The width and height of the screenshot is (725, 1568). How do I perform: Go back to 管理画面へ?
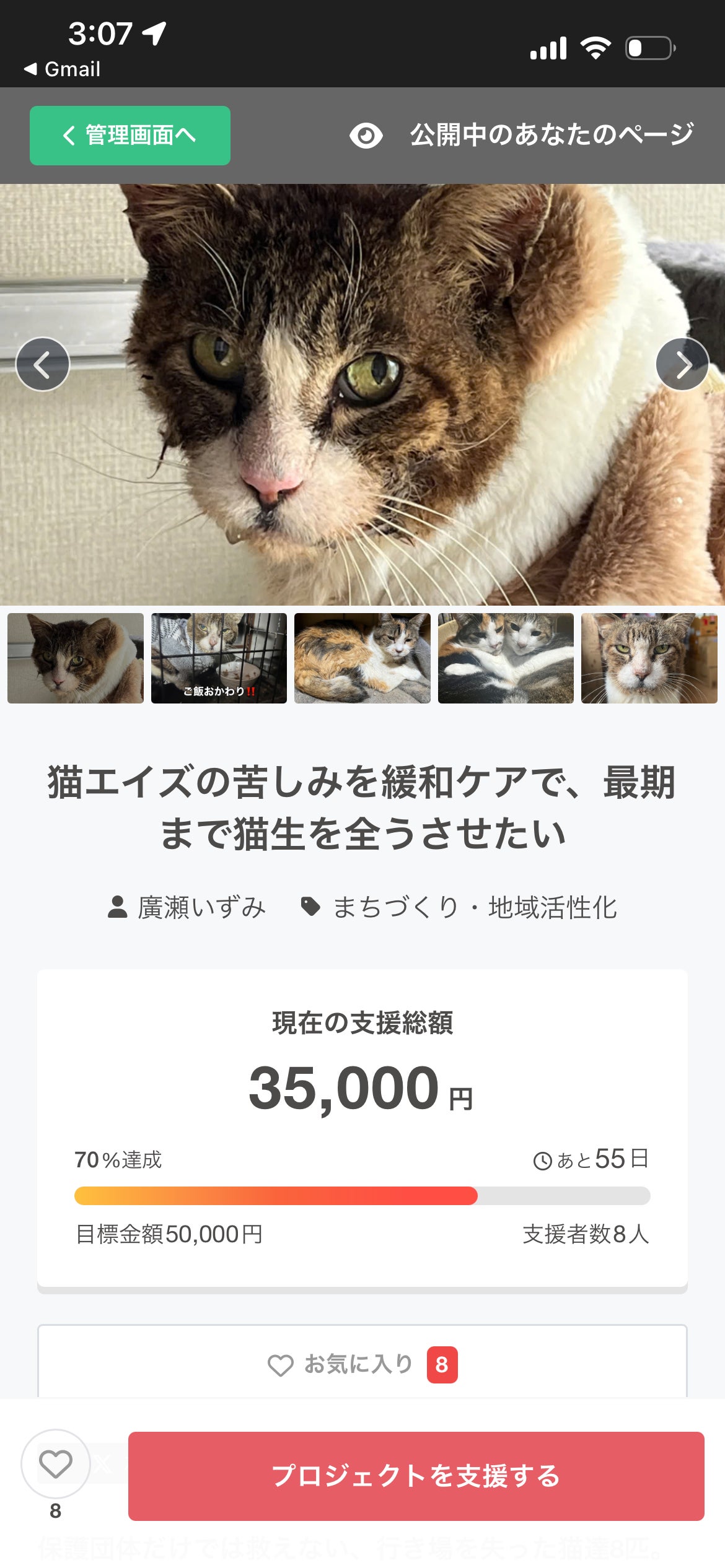tap(130, 136)
